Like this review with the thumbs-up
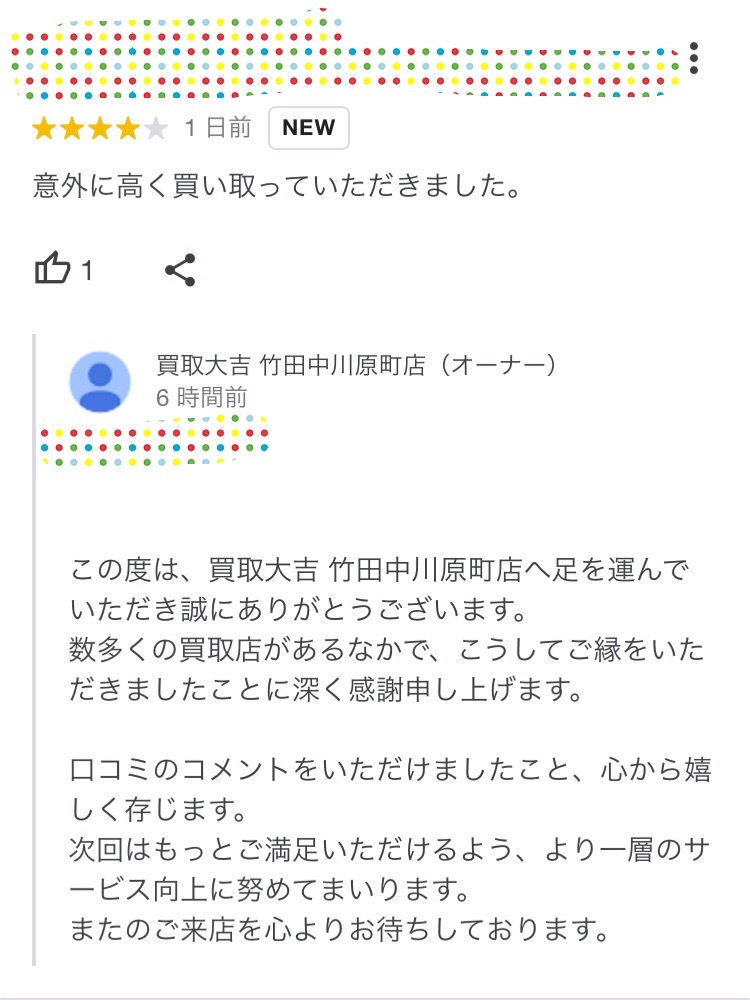750x1000 pixels. point(53,269)
